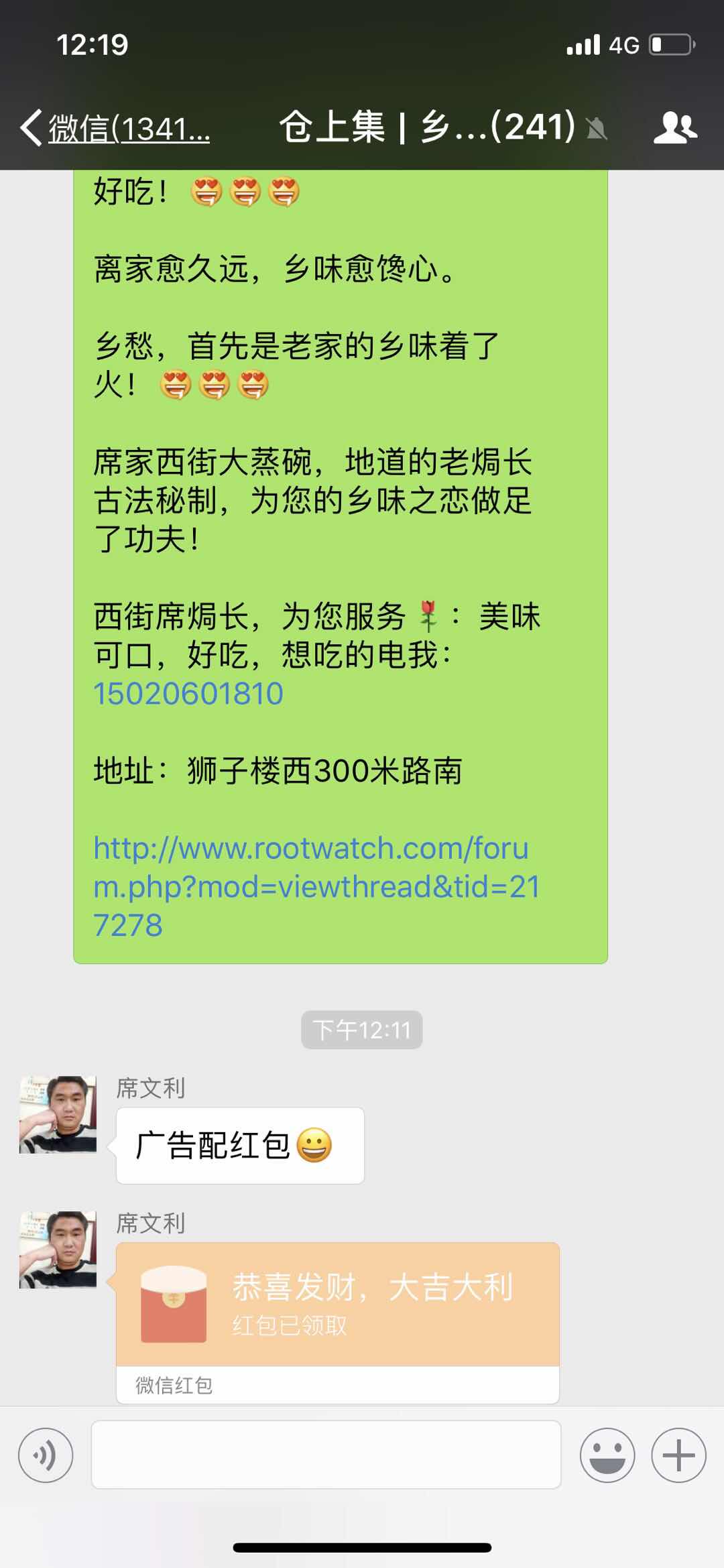Go back to the WeChat chat list

114,128
